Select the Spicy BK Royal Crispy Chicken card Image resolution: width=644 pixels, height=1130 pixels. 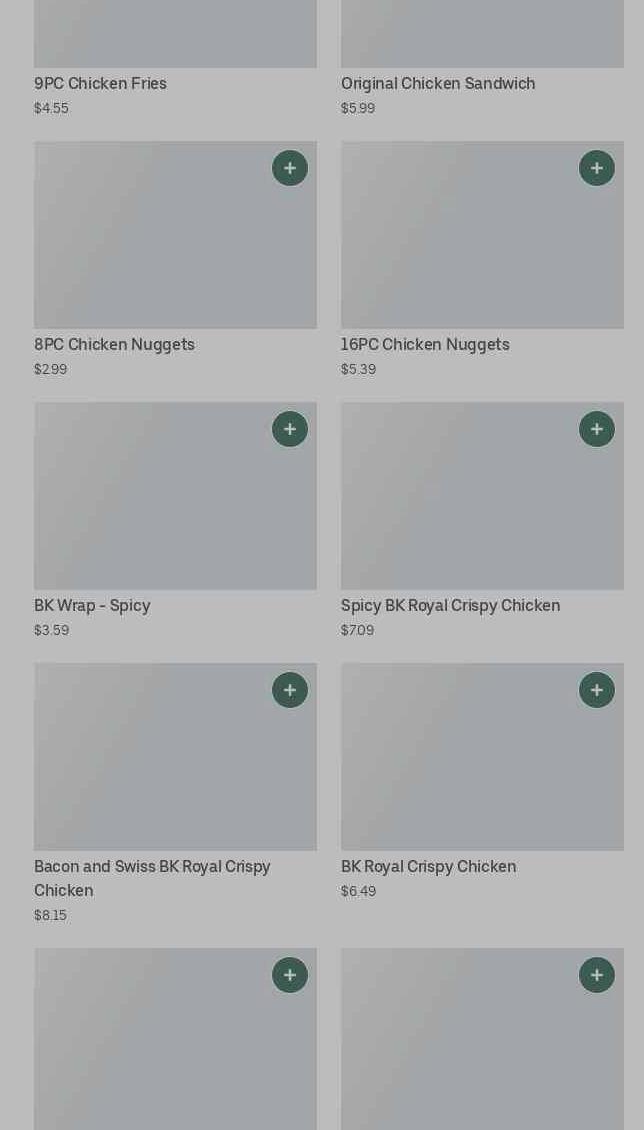[460, 510]
